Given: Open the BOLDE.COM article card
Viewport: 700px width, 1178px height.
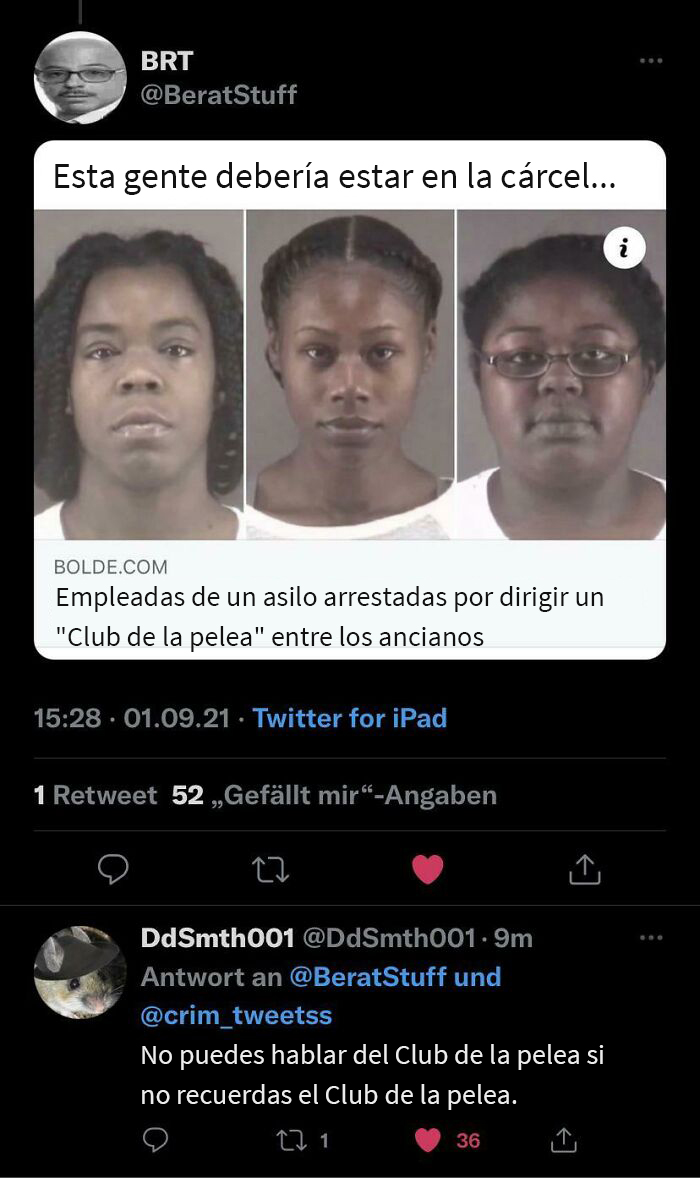Looking at the screenshot, I should coord(350,600).
